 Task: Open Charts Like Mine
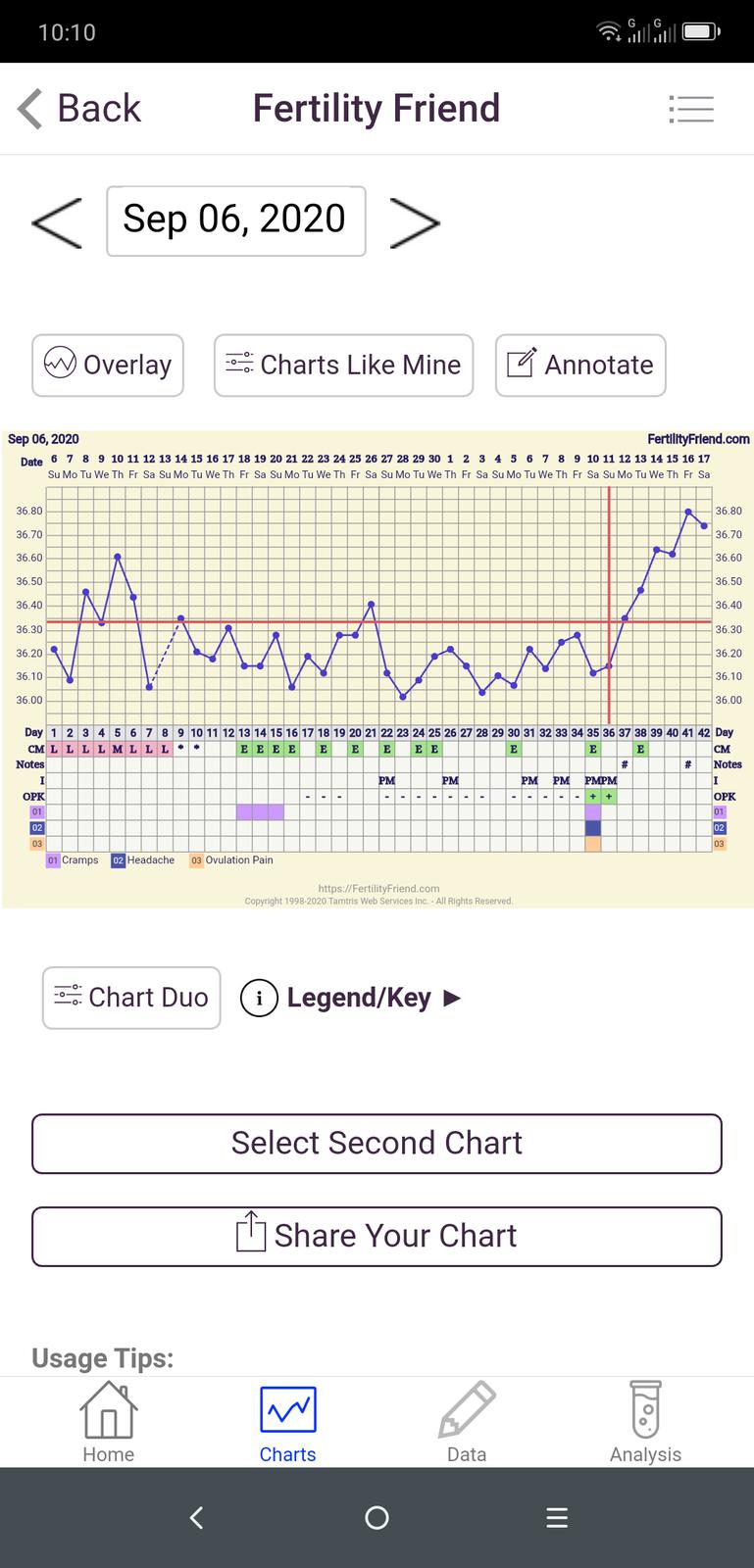343,365
